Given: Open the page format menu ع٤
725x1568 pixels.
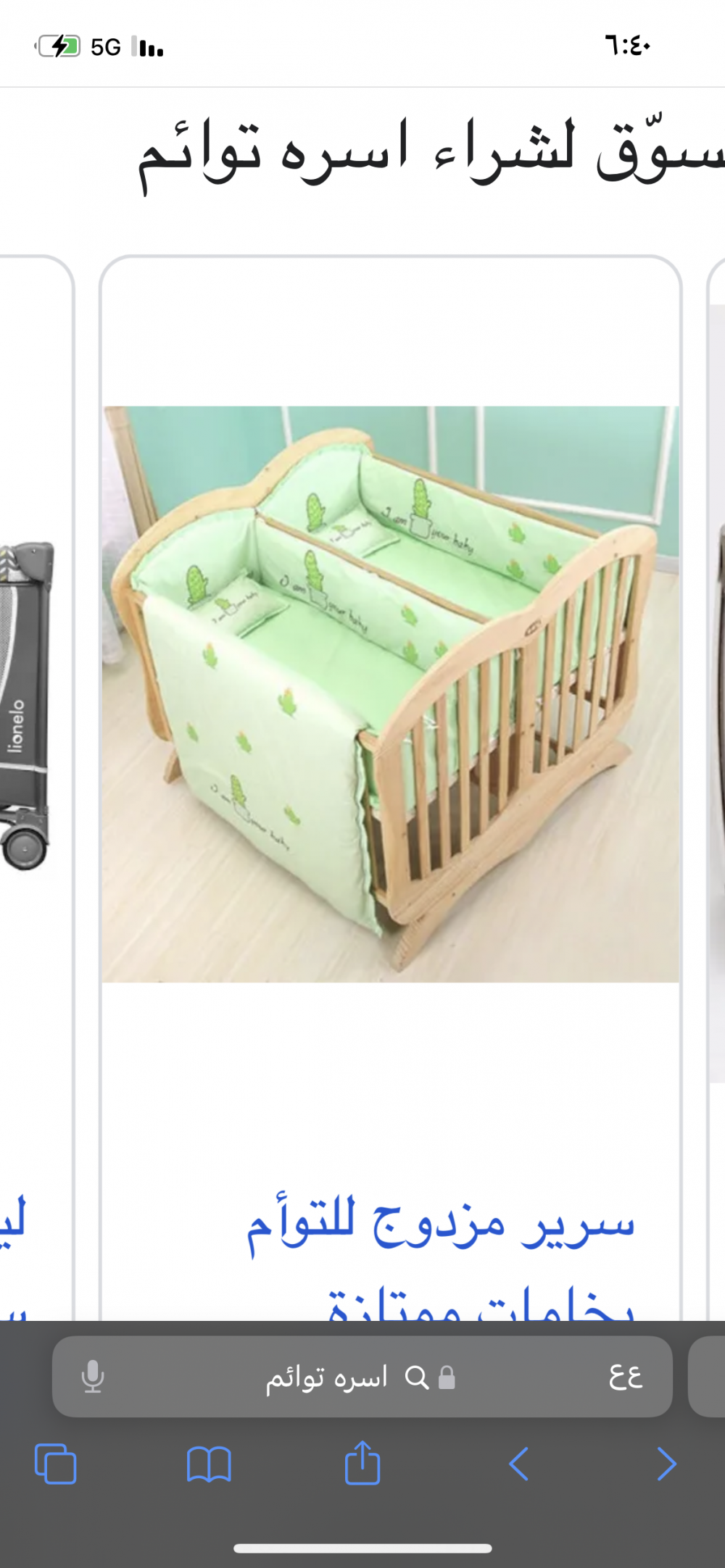Looking at the screenshot, I should point(625,1377).
